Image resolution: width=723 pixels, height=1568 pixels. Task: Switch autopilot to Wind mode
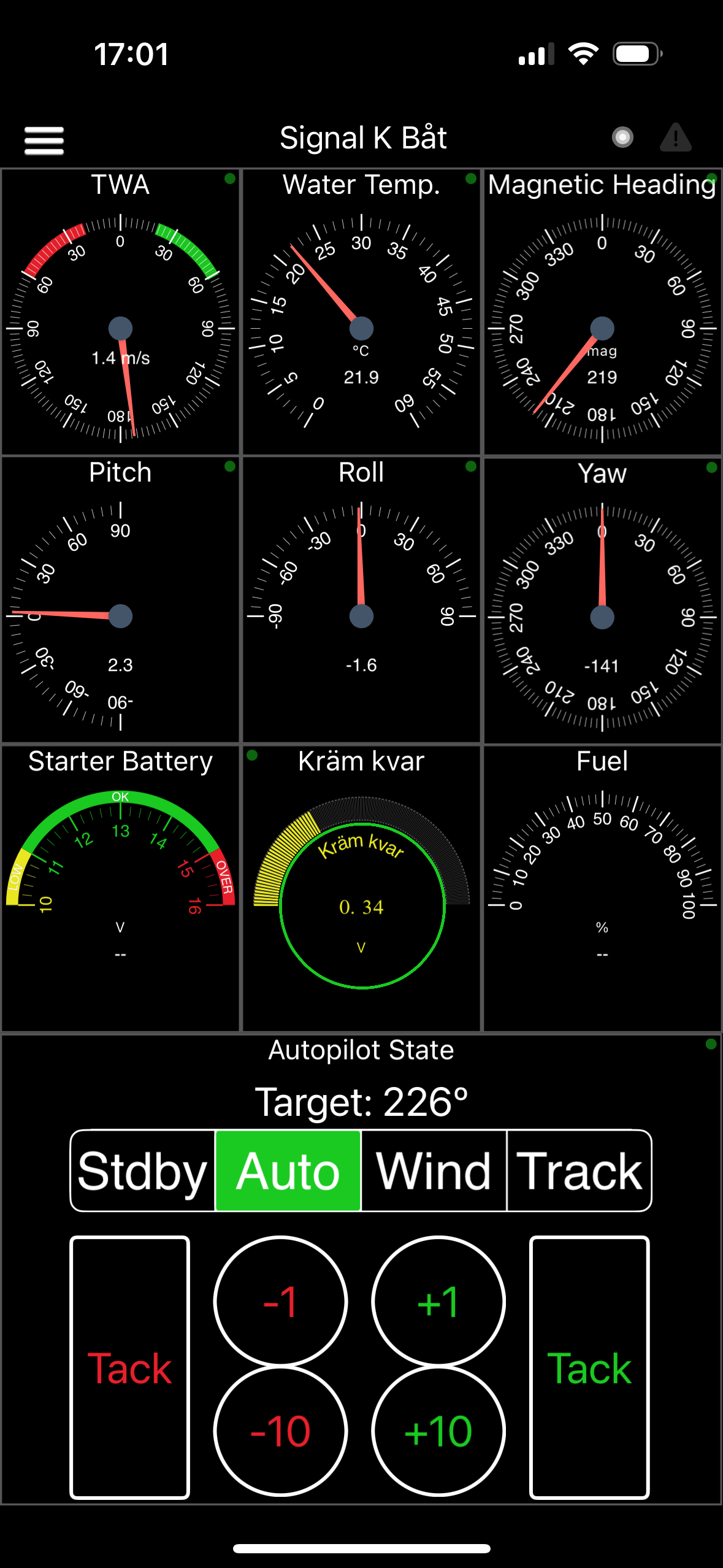click(434, 1170)
